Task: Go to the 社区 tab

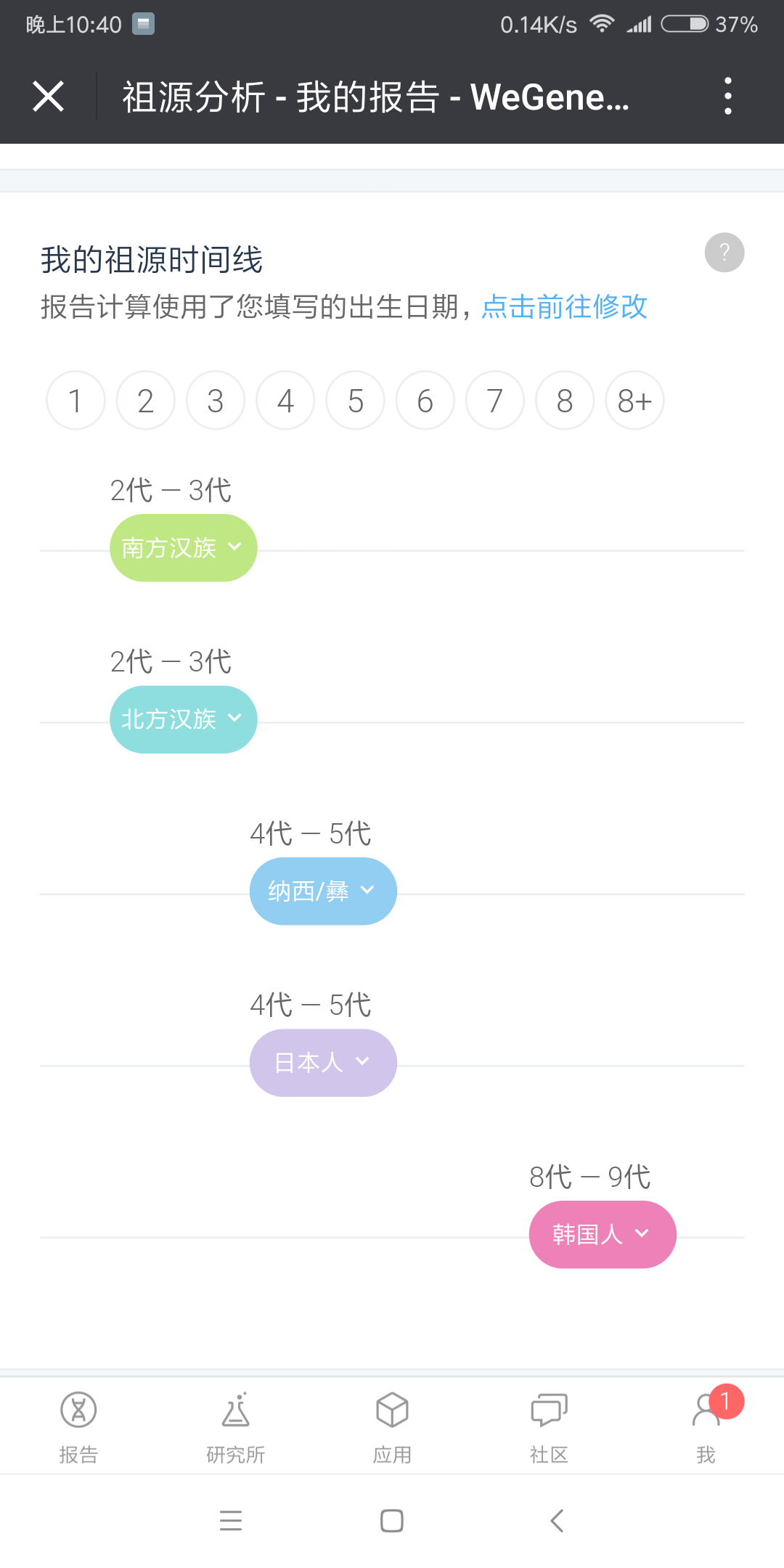Action: point(549,1427)
